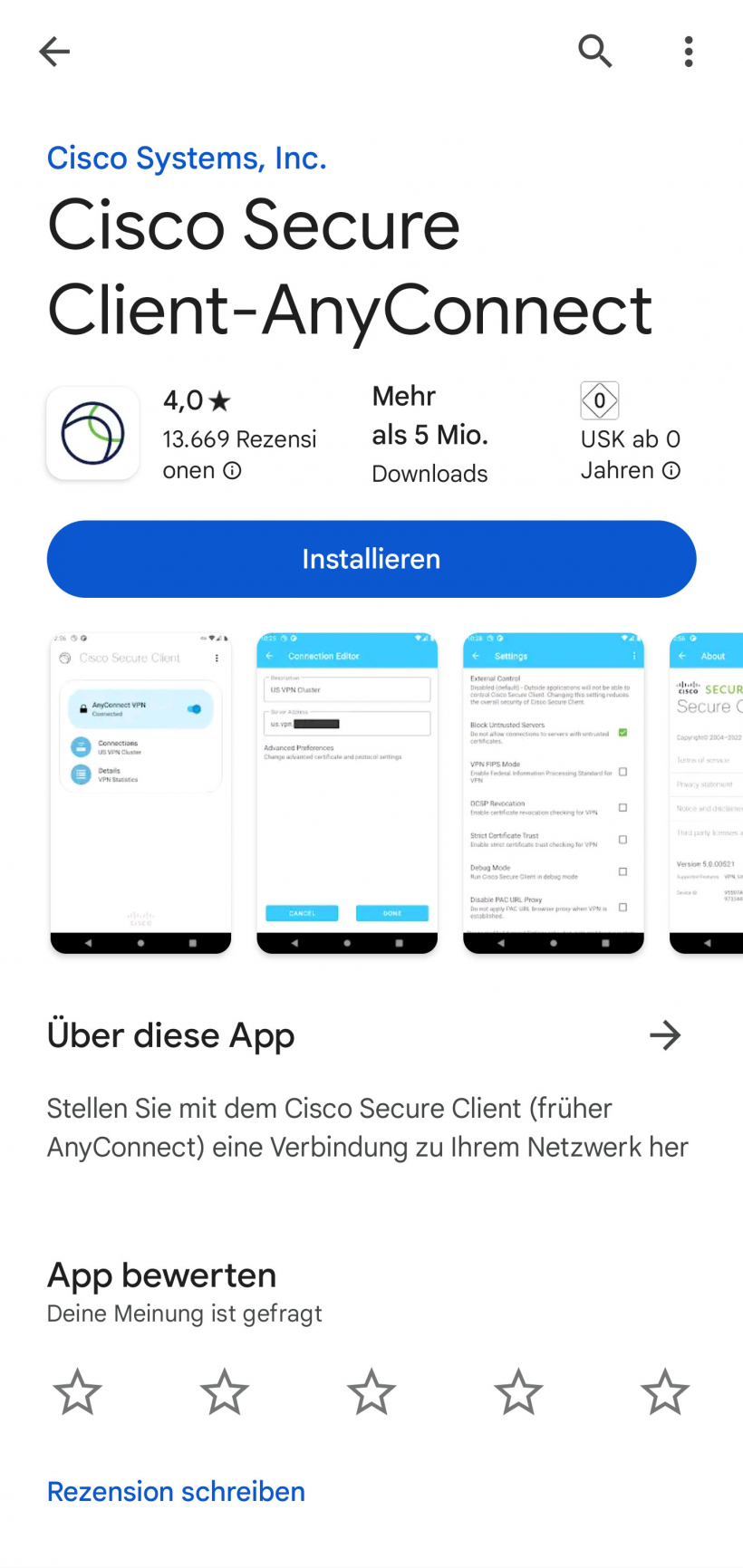This screenshot has width=743, height=1568.
Task: Open the three-dot overflow menu
Action: [689, 52]
